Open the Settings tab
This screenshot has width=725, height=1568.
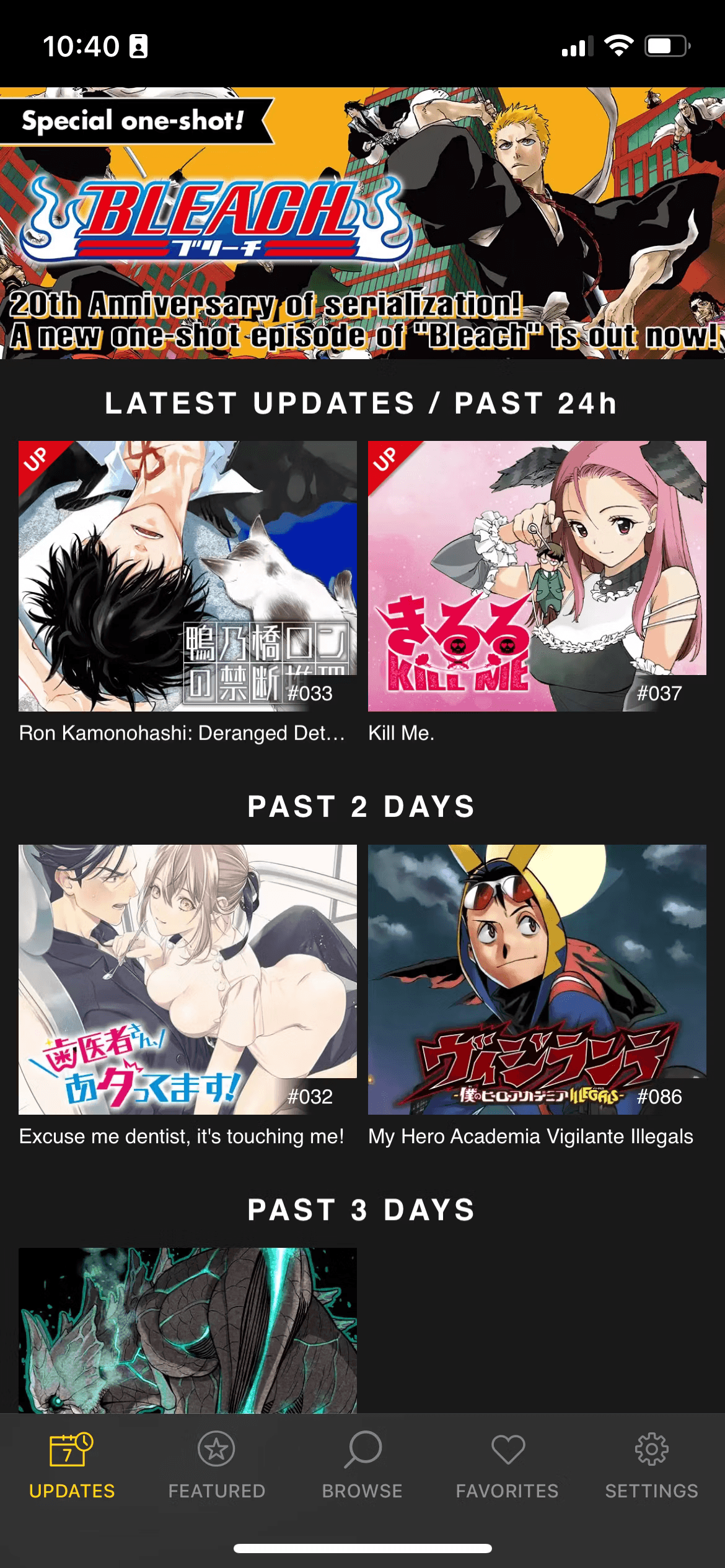click(652, 1465)
